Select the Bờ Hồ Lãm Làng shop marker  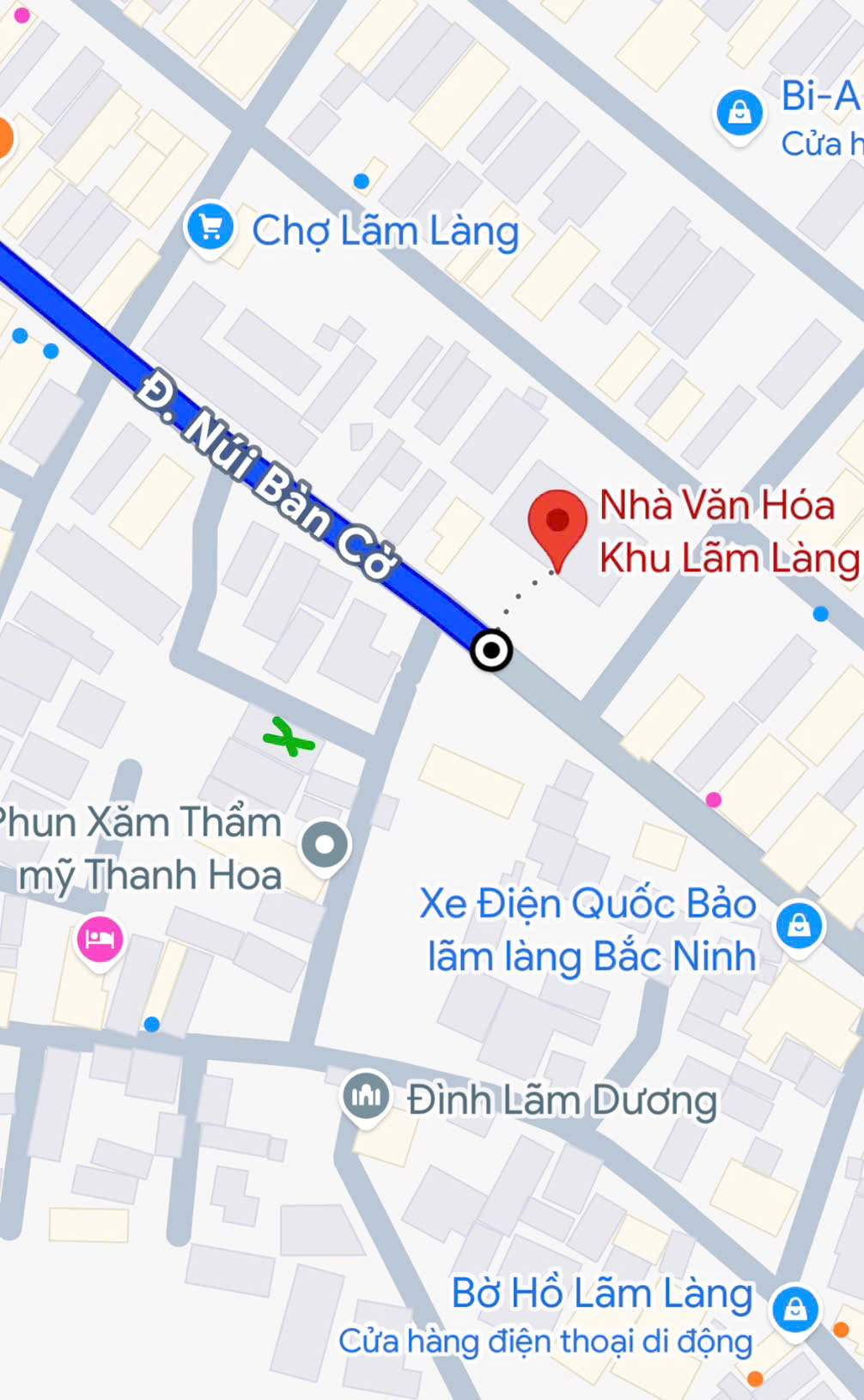pyautogui.click(x=795, y=1311)
